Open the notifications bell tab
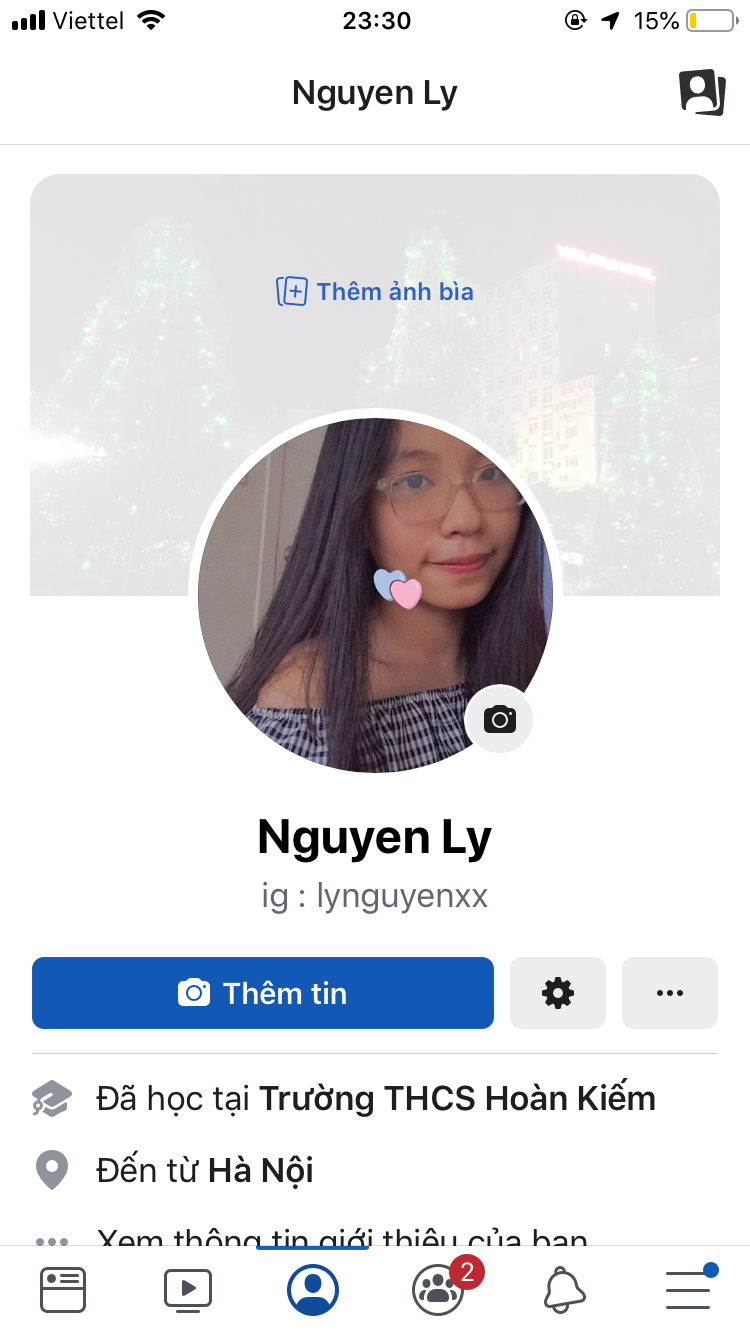This screenshot has width=750, height=1334. point(564,1290)
